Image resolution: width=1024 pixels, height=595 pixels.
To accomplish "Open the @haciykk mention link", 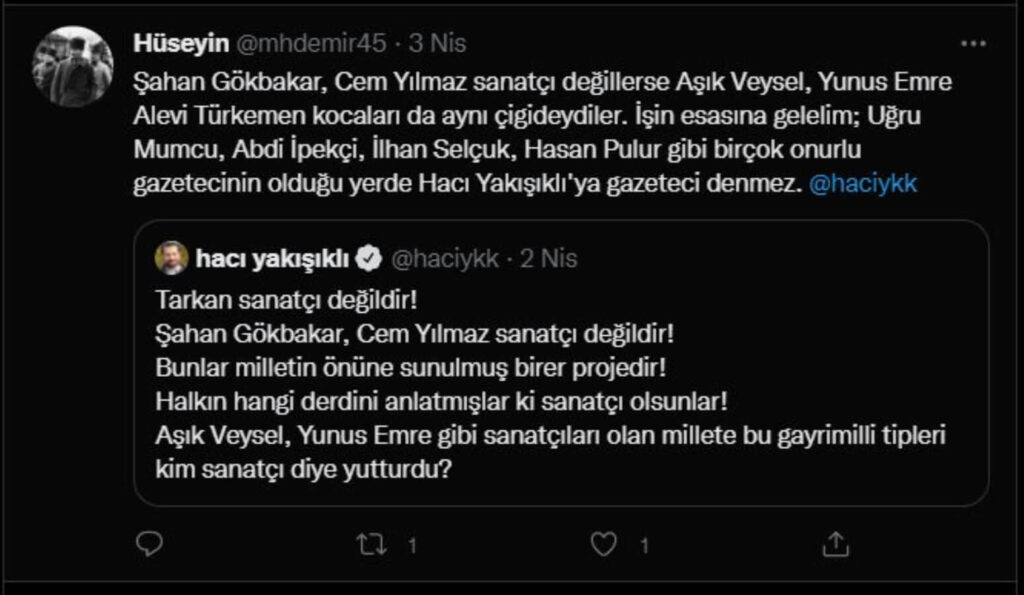I will coord(862,186).
